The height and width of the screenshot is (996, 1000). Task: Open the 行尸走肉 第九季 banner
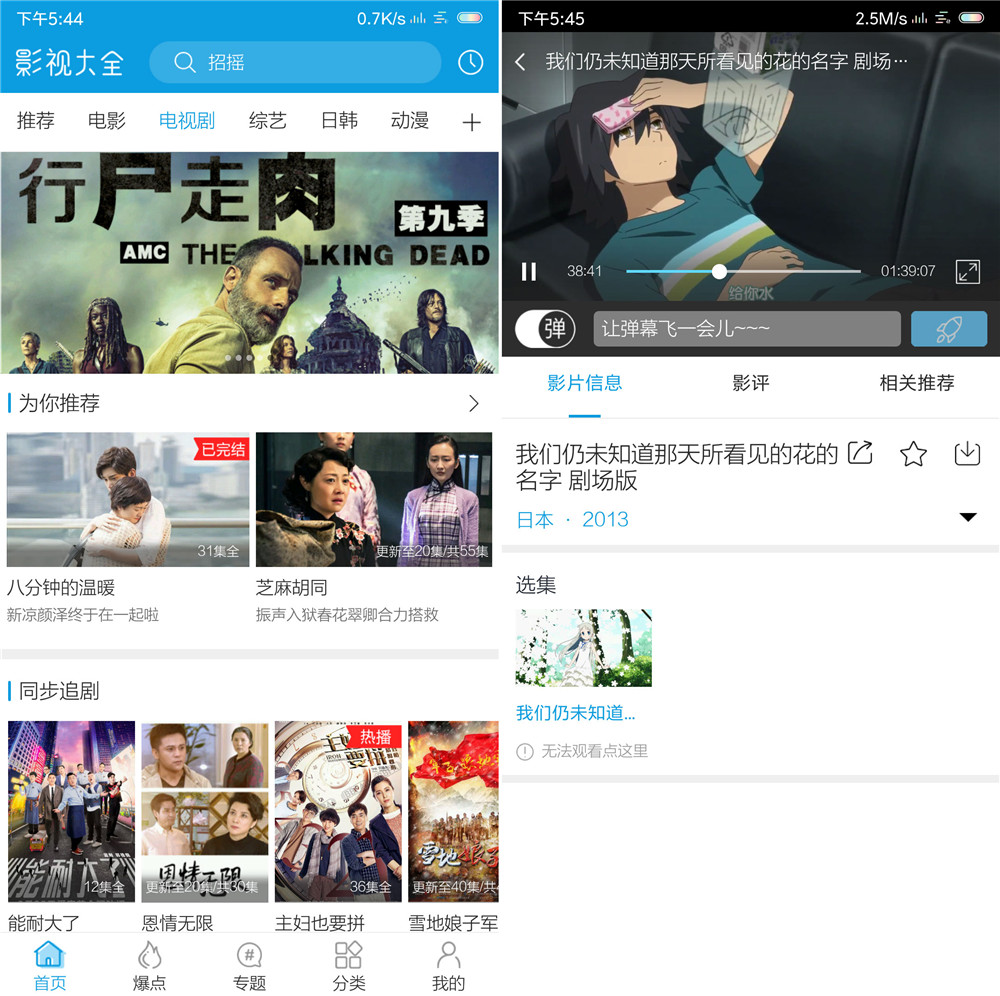[250, 262]
